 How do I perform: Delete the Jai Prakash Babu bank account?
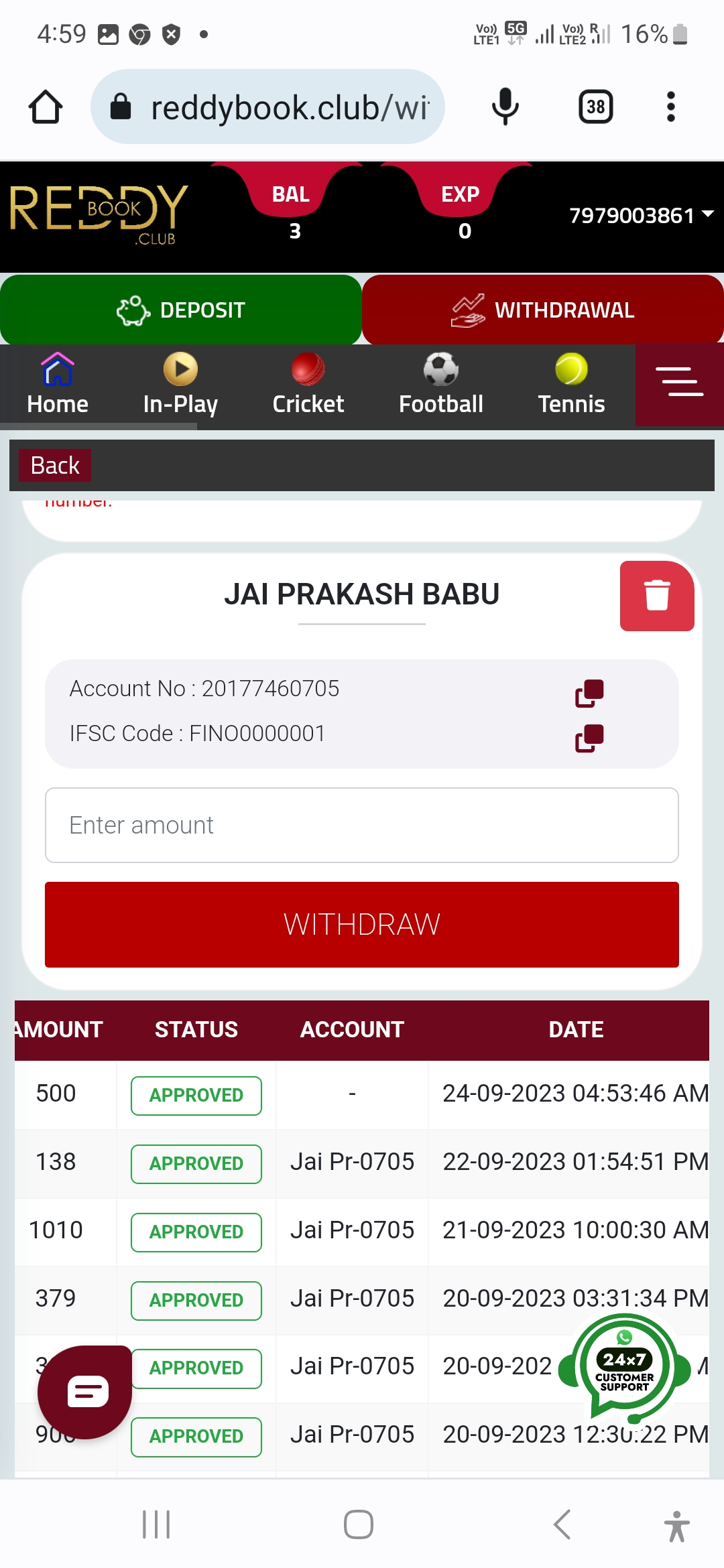click(x=656, y=596)
